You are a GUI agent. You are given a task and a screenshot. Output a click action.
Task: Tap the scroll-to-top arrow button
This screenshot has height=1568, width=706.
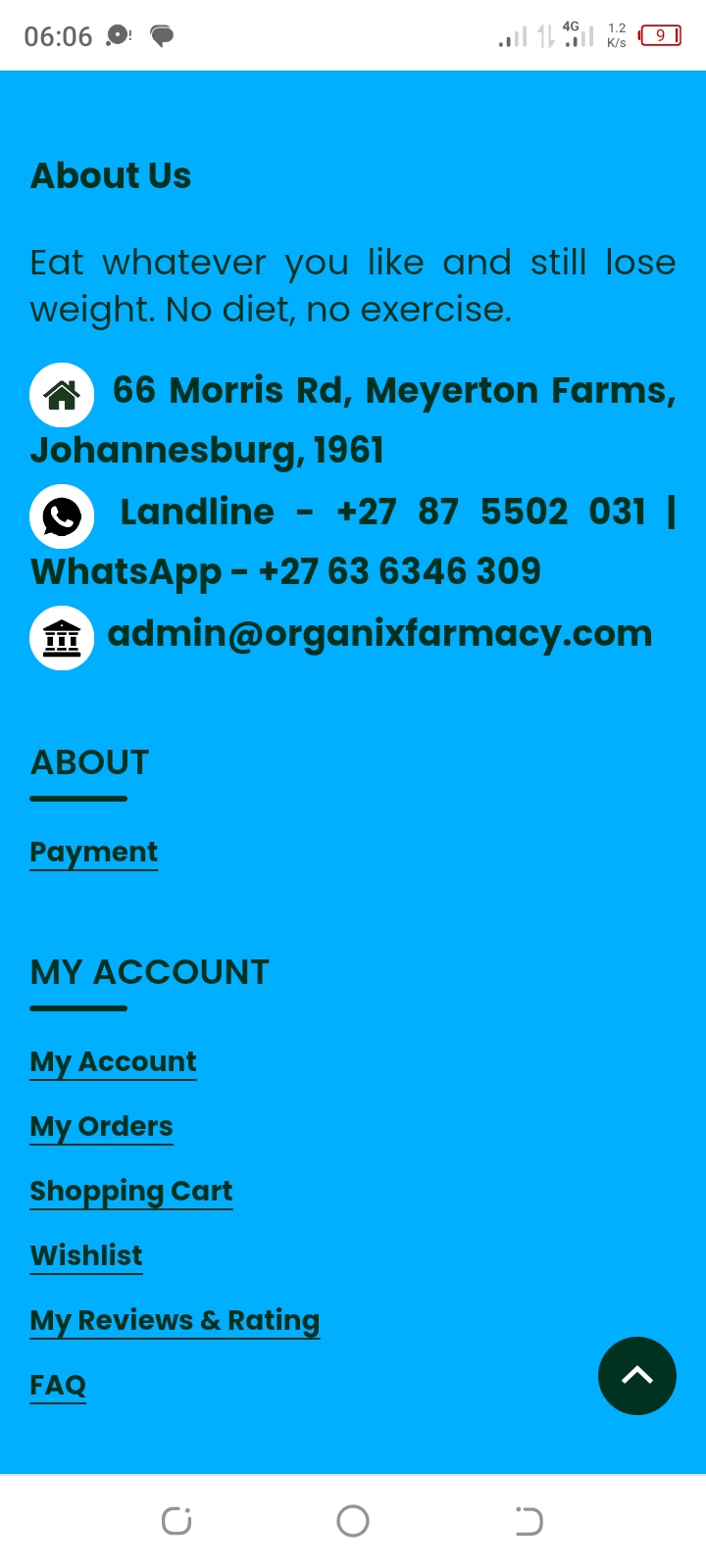(637, 1376)
